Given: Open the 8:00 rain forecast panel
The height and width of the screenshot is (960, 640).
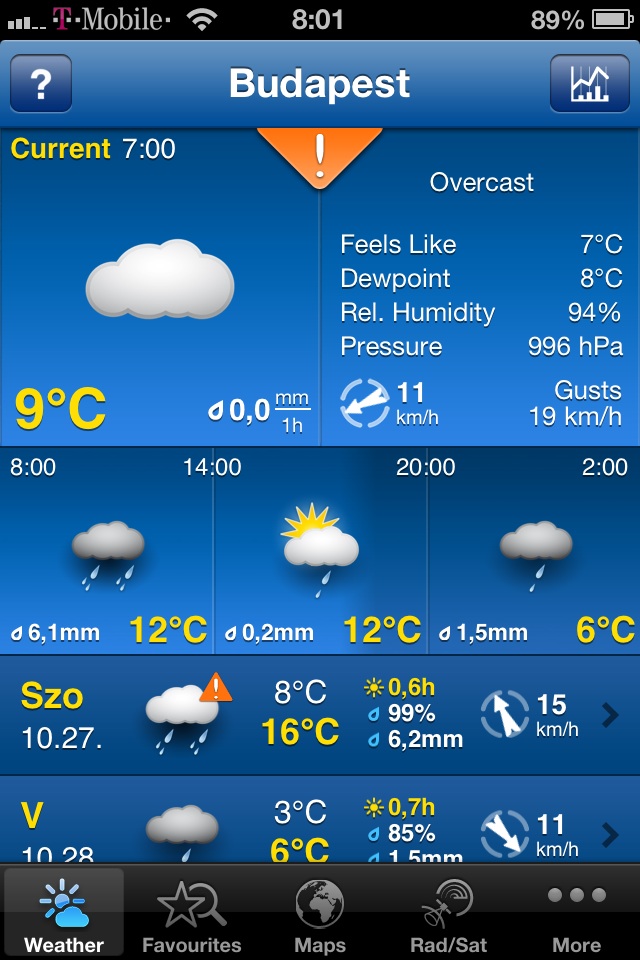Looking at the screenshot, I should [107, 550].
